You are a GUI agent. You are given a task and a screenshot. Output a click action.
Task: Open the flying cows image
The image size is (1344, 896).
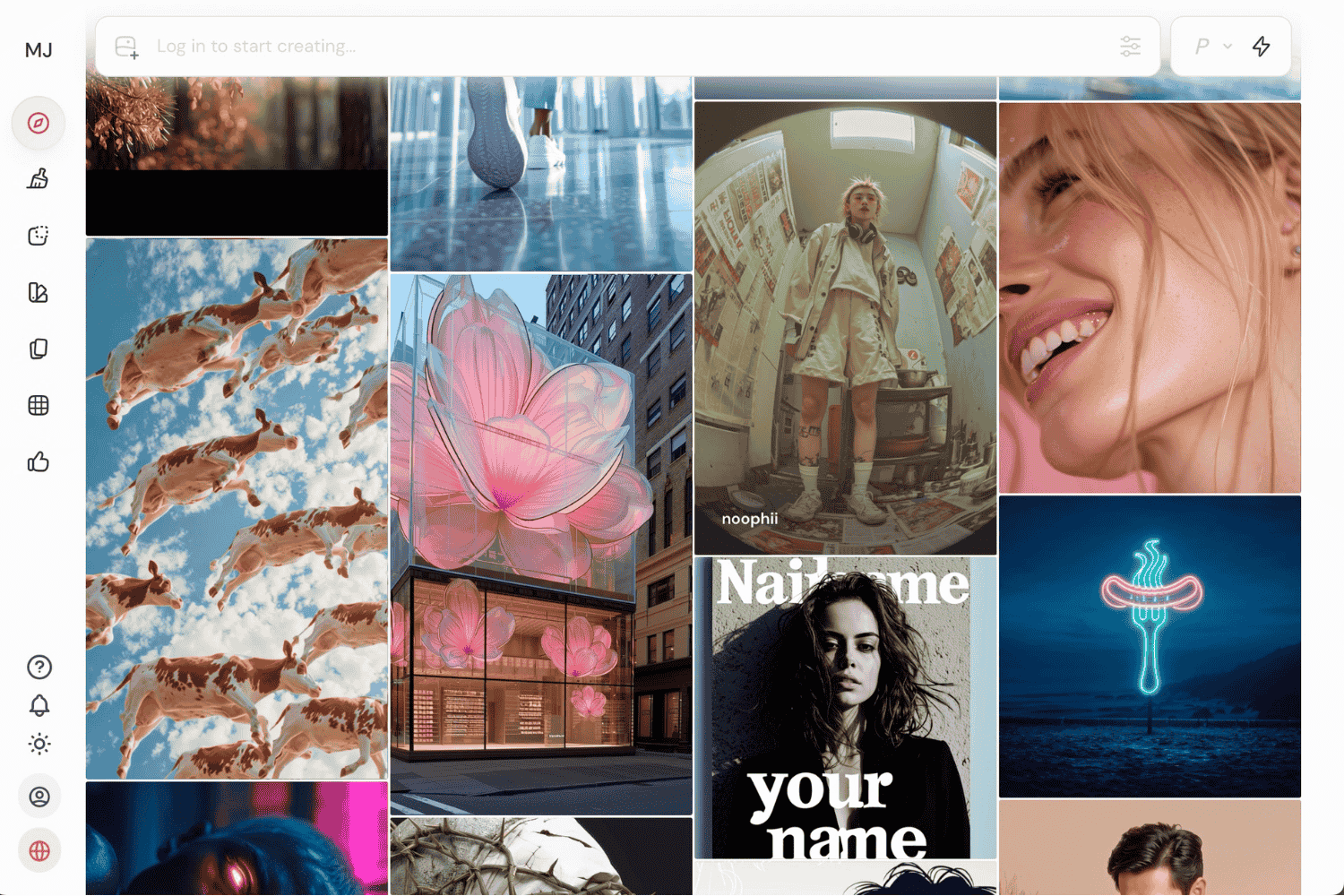click(x=237, y=508)
